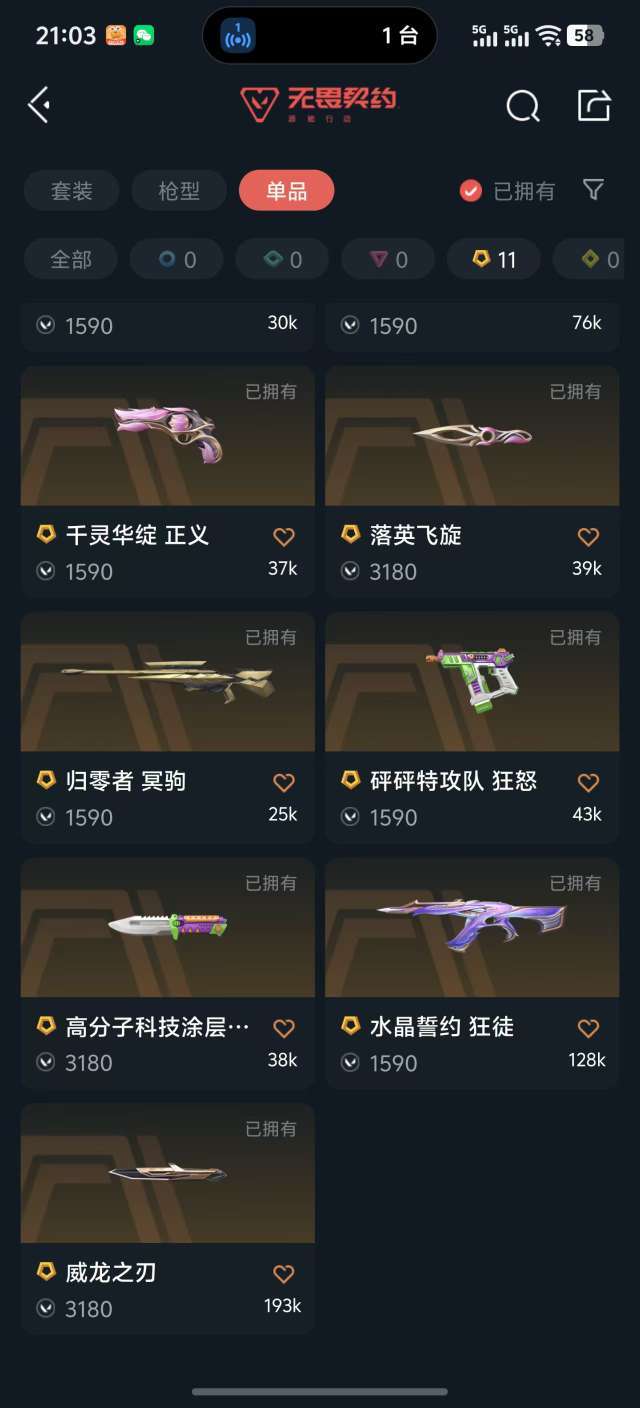Go back using the top-left arrow
640x1408 pixels.
click(x=39, y=105)
